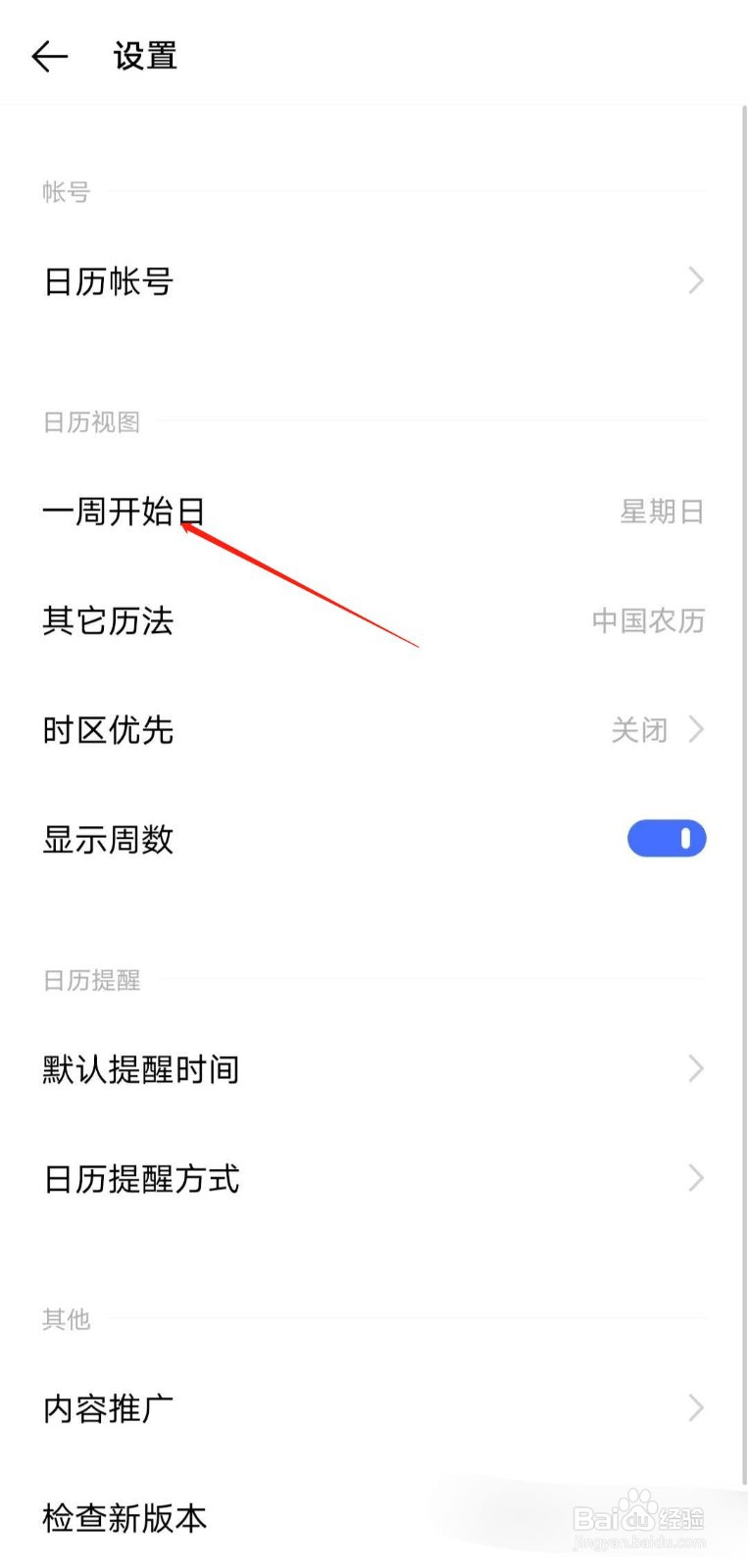Select the 设置 title at top
748x1568 pixels.
coord(145,56)
